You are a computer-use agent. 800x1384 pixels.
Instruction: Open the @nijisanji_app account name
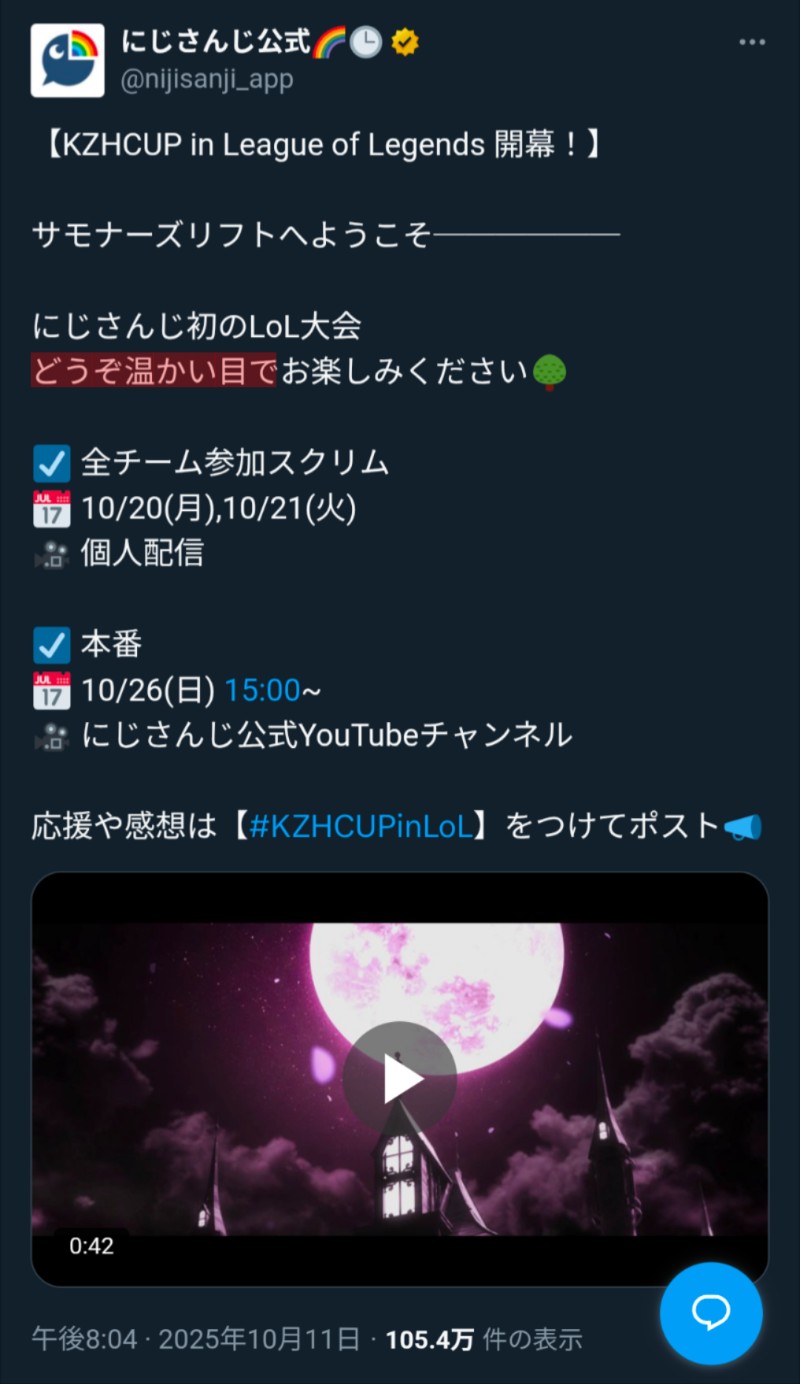tap(207, 80)
